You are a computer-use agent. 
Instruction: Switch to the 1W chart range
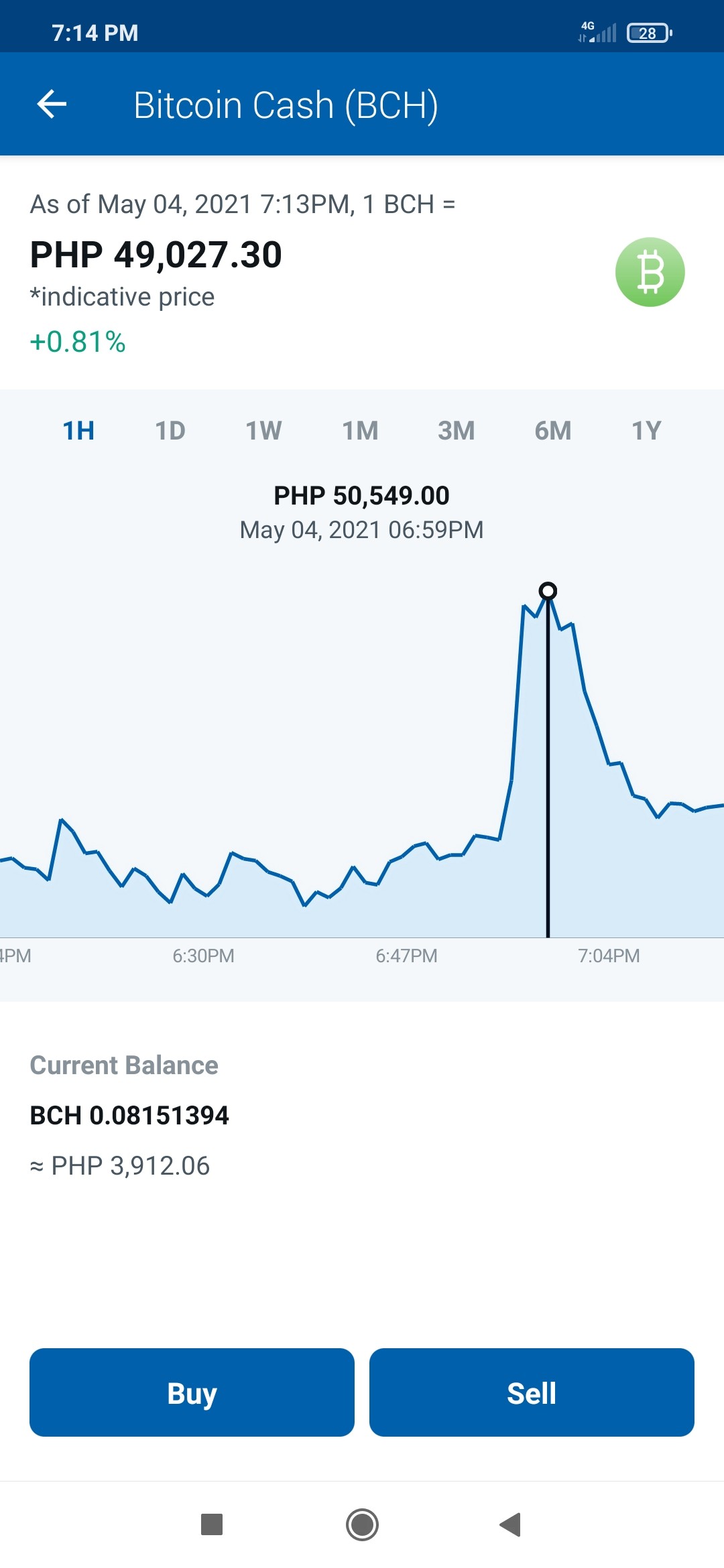click(263, 430)
